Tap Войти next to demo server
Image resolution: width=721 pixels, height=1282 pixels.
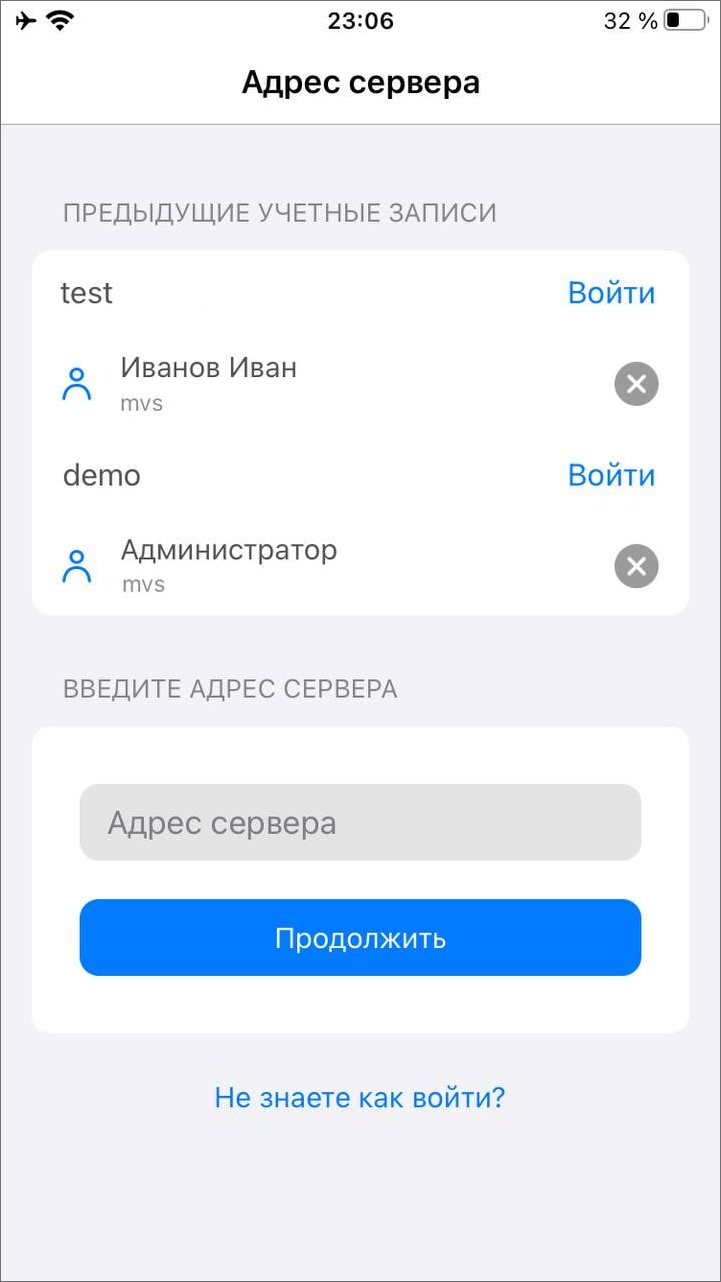pos(611,475)
